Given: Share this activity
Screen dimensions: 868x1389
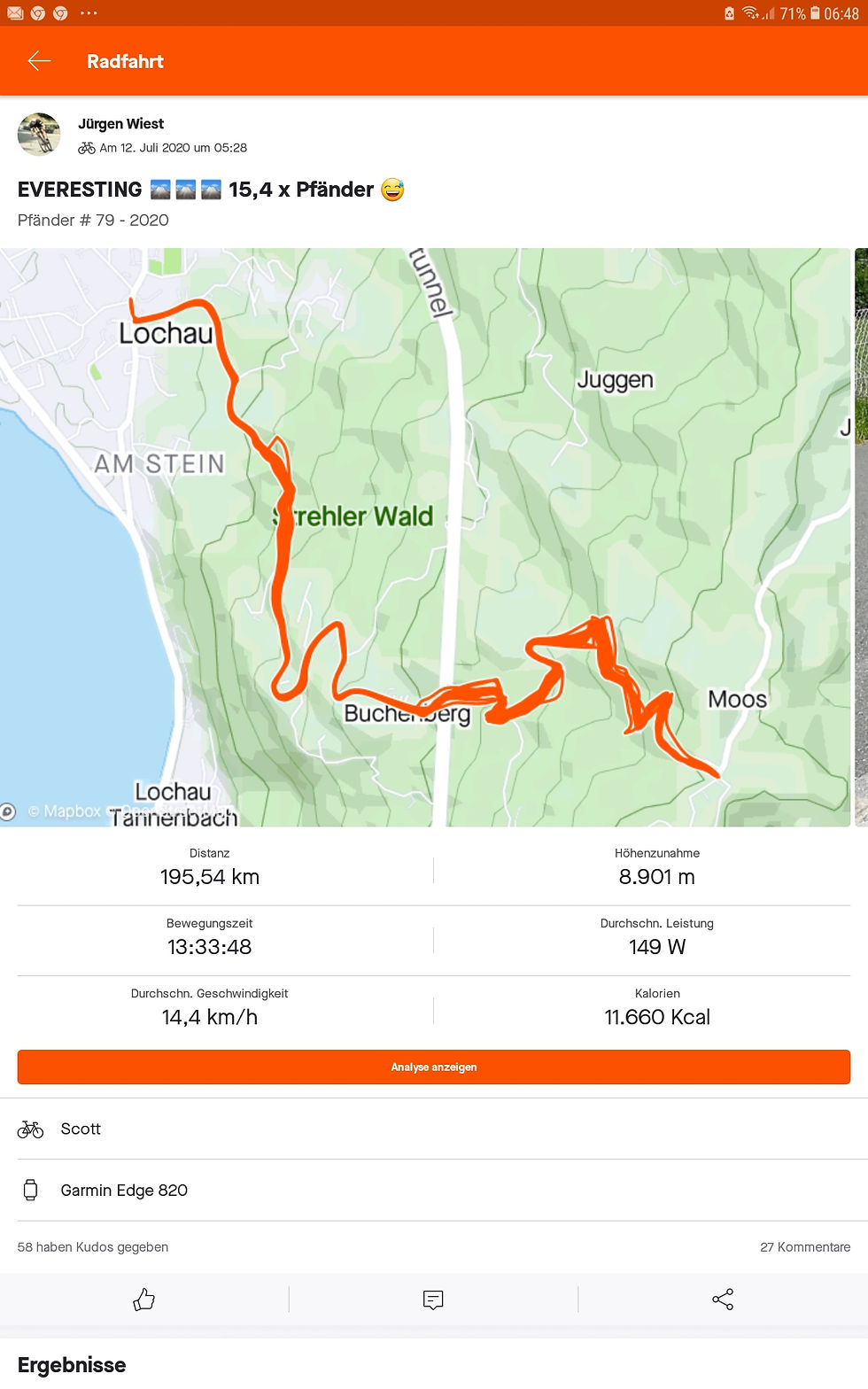Looking at the screenshot, I should (x=723, y=1300).
